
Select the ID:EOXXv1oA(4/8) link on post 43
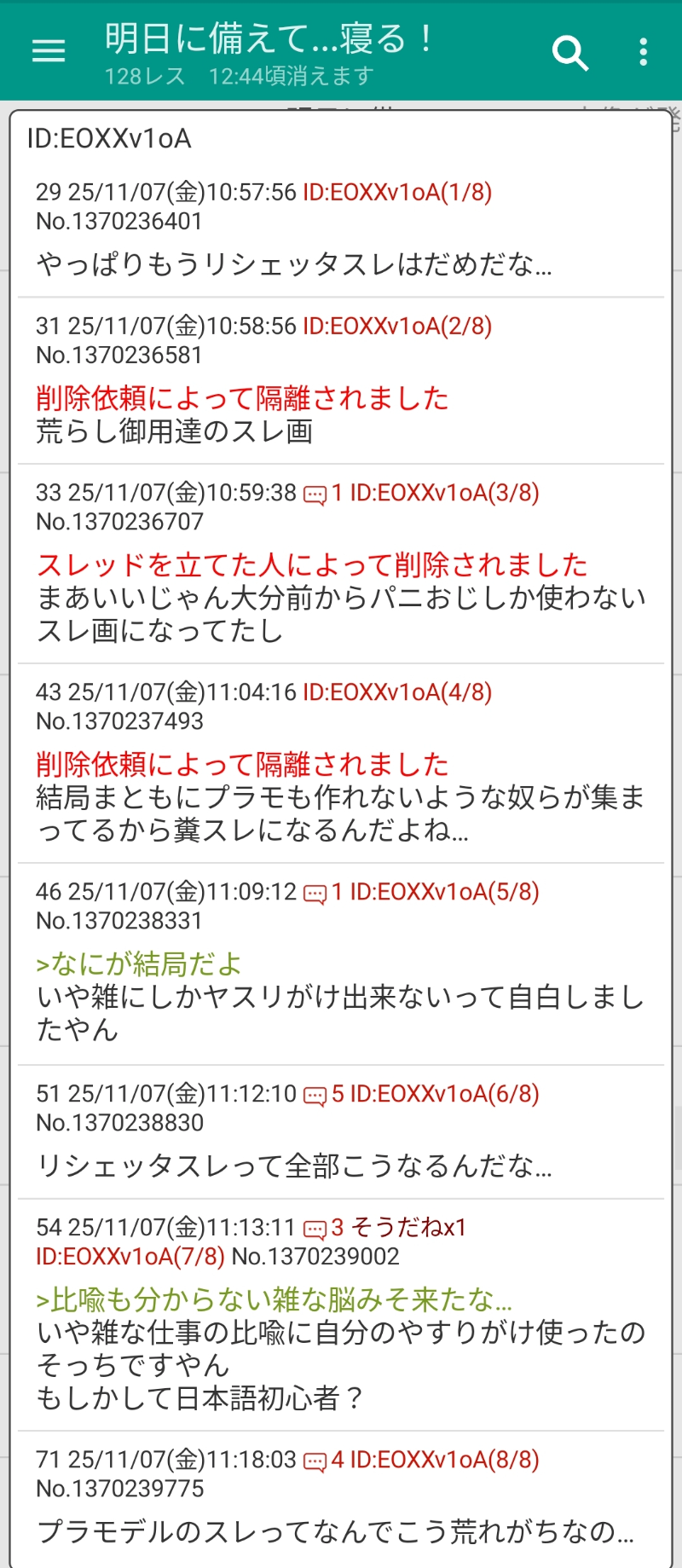click(397, 692)
